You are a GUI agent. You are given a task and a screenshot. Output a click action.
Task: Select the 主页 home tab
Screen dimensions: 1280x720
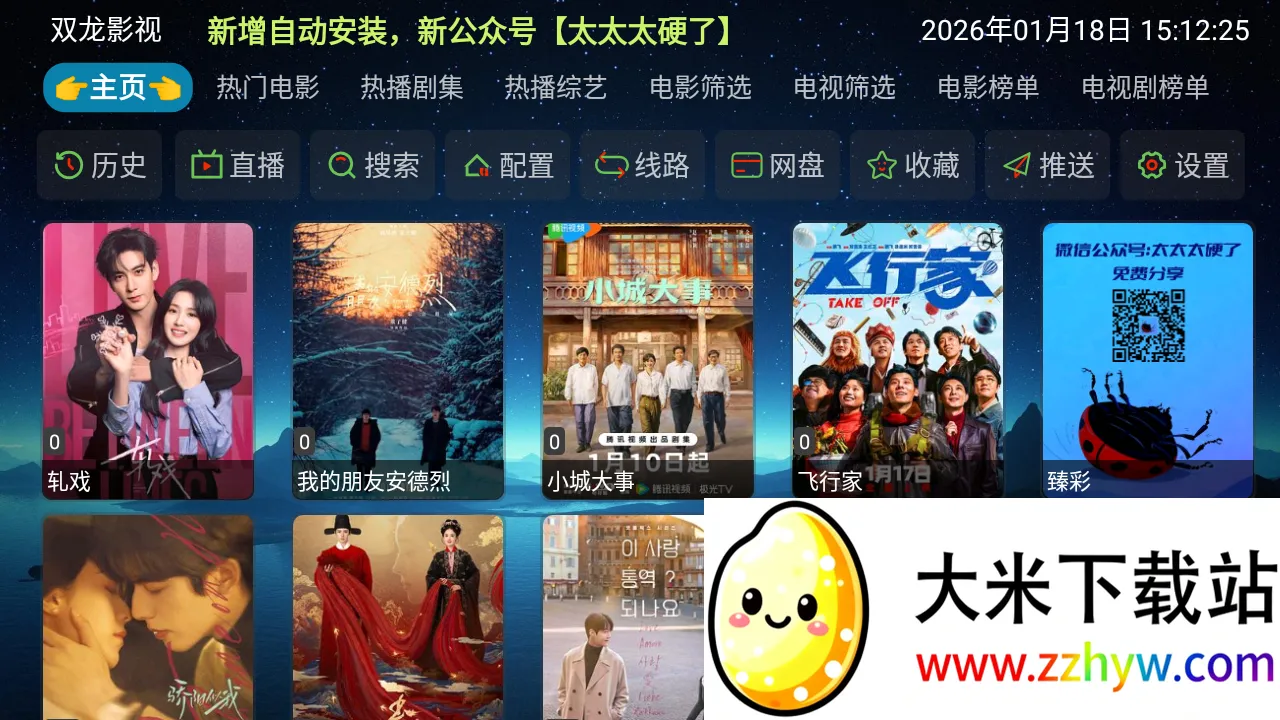(x=118, y=88)
